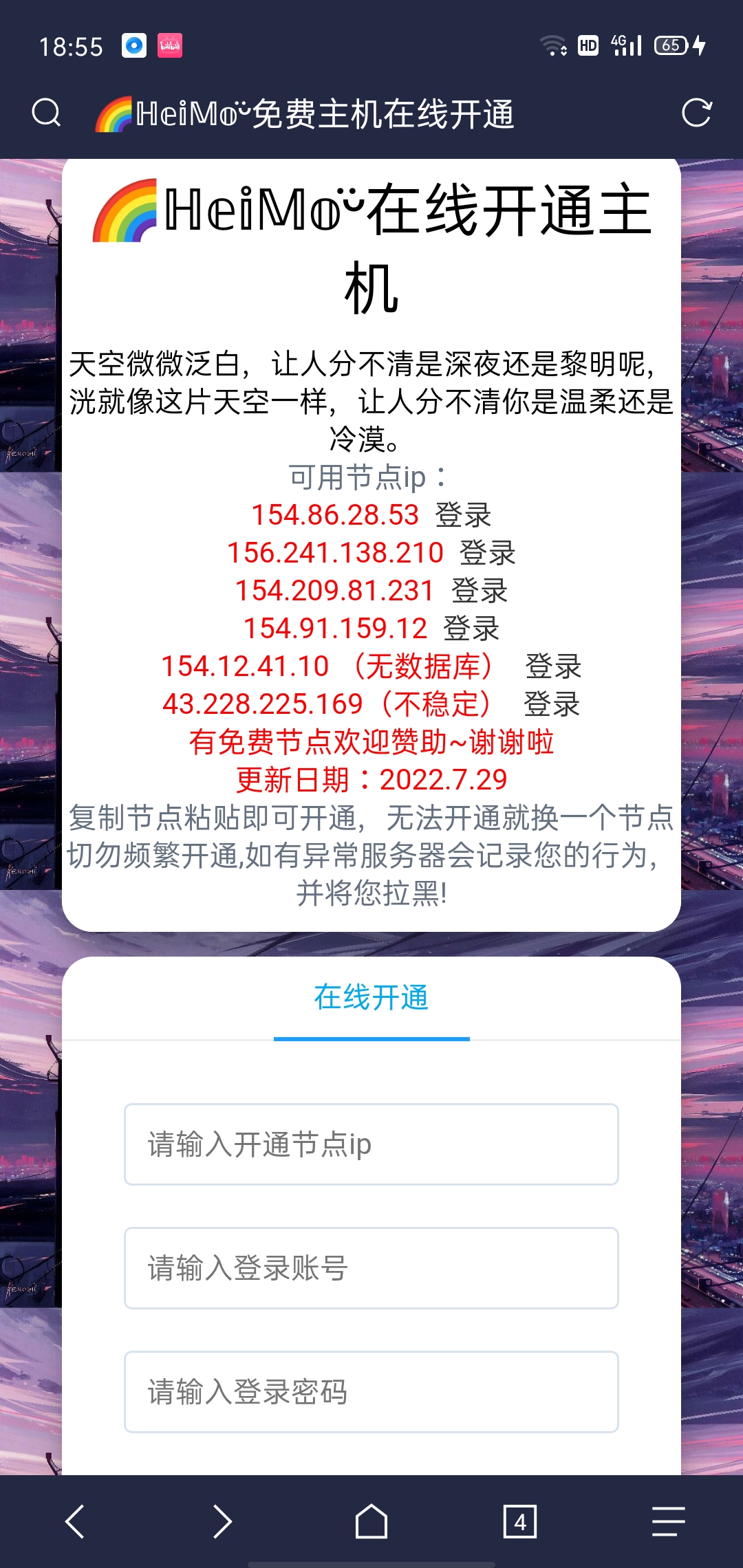Tap the back arrow in the navigation bar
Screen dimensions: 743x1568
(x=76, y=1522)
